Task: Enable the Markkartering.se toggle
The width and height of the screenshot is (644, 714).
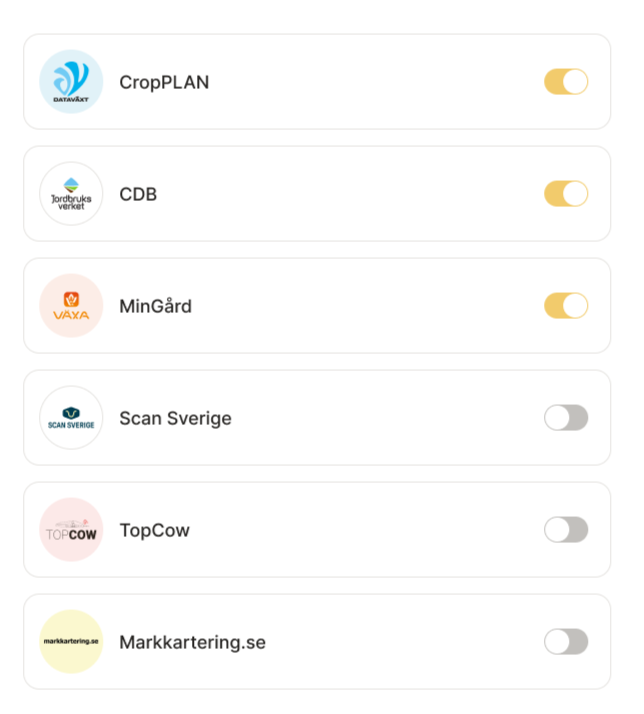Action: coord(566,642)
